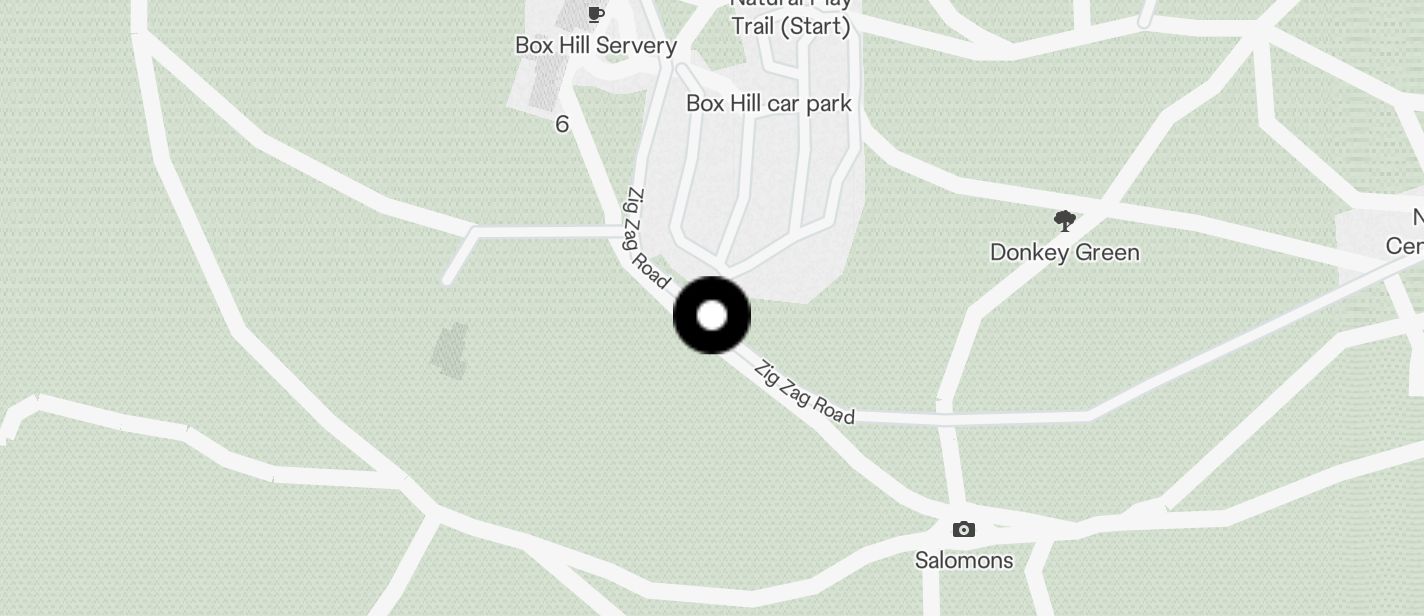Select the Donkey Green park marker
Viewport: 1424px width, 616px height.
[x=1065, y=221]
